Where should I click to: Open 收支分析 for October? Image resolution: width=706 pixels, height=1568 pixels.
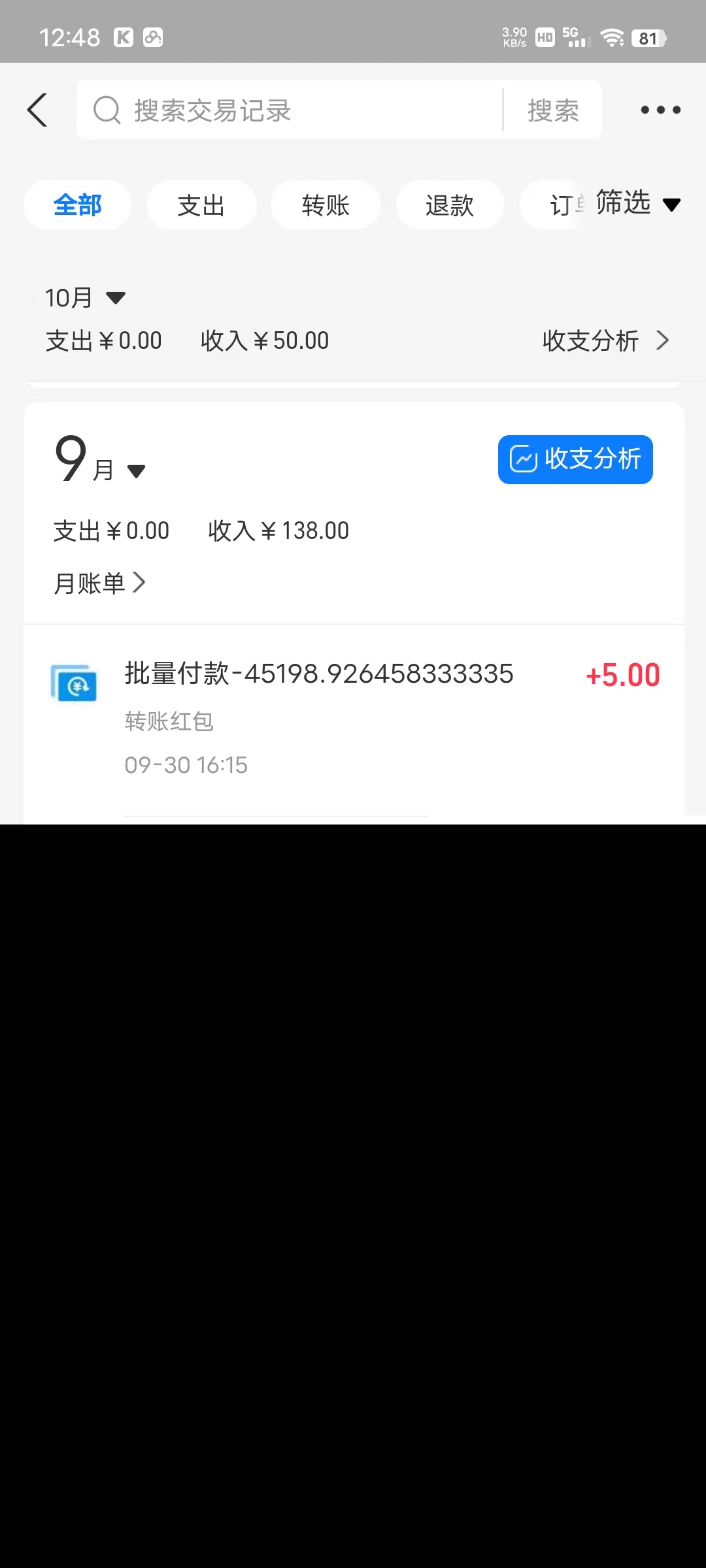(606, 340)
